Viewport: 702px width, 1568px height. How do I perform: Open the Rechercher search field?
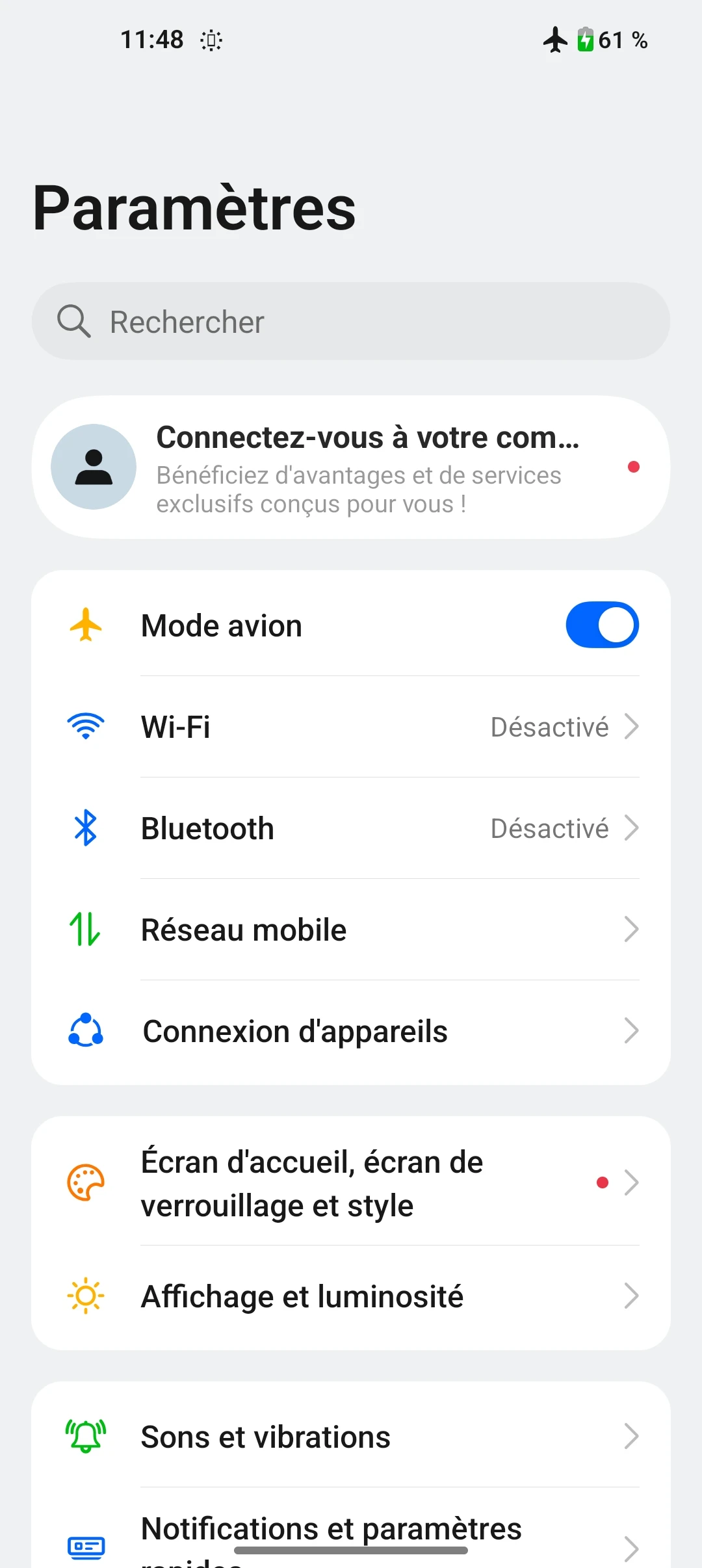point(351,321)
